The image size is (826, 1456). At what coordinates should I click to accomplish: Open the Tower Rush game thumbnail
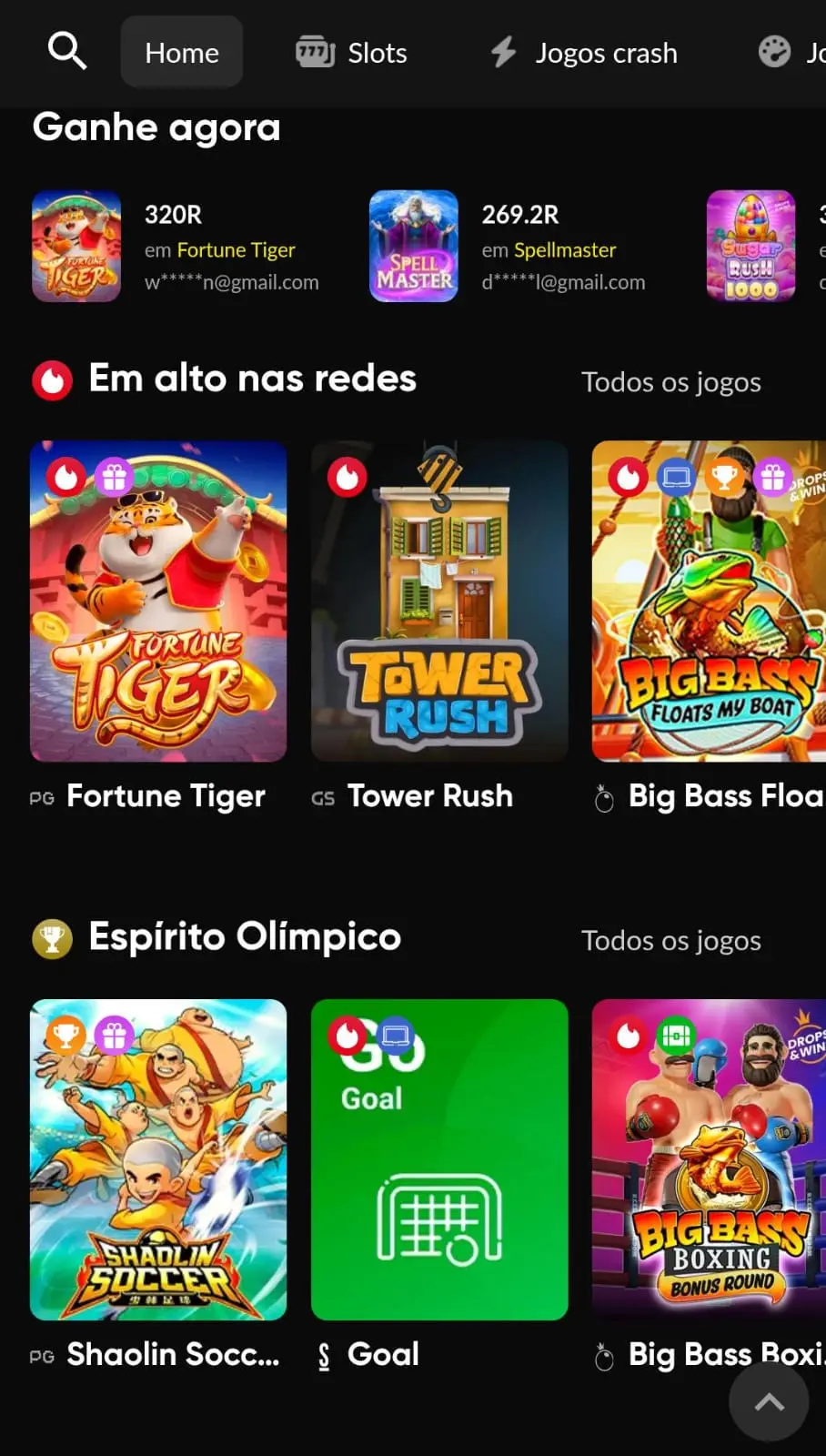(438, 602)
